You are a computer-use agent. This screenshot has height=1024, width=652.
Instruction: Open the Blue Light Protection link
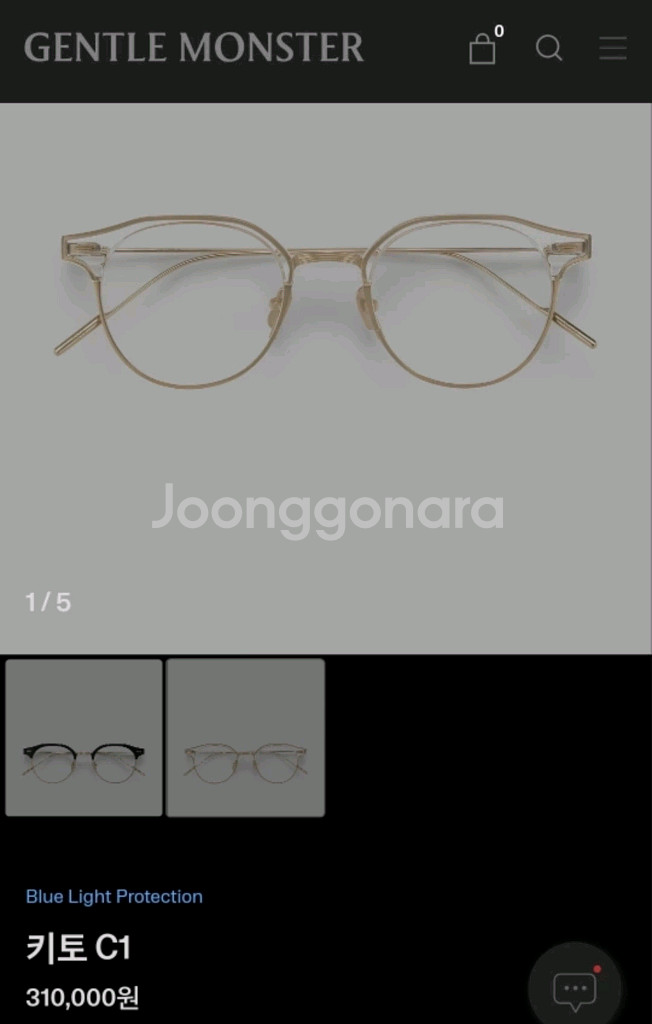[x=114, y=896]
